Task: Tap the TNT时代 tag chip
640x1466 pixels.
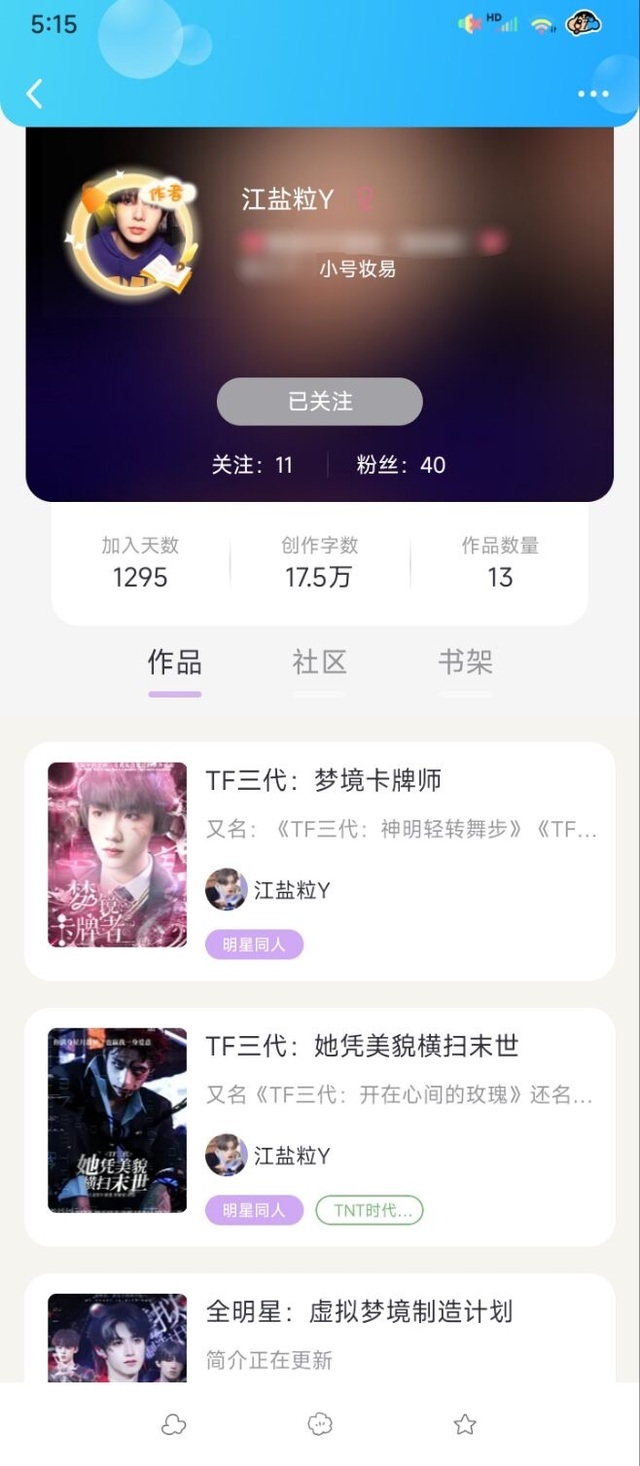Action: [370, 1211]
